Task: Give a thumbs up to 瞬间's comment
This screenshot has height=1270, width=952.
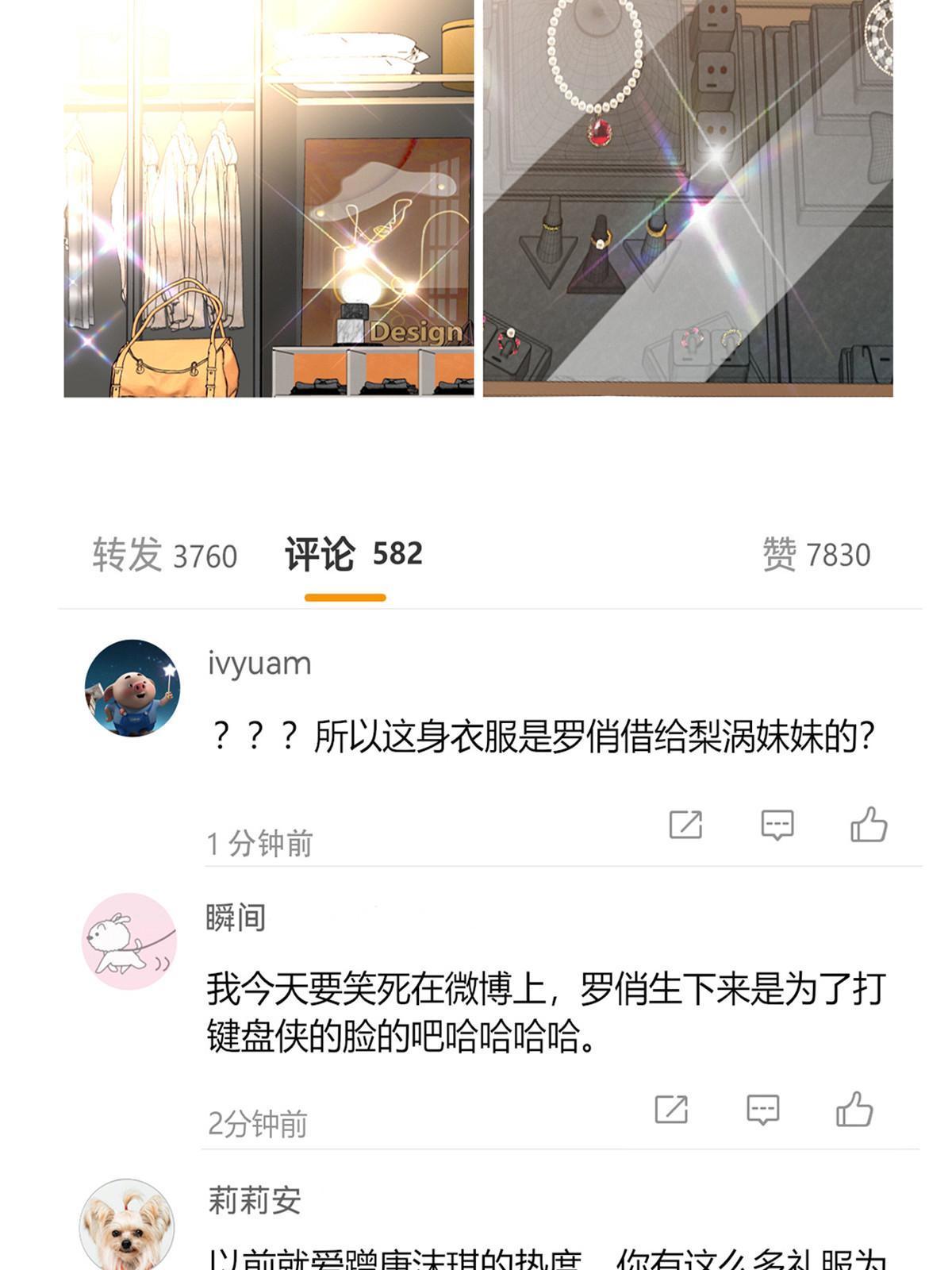Action: tap(854, 1109)
